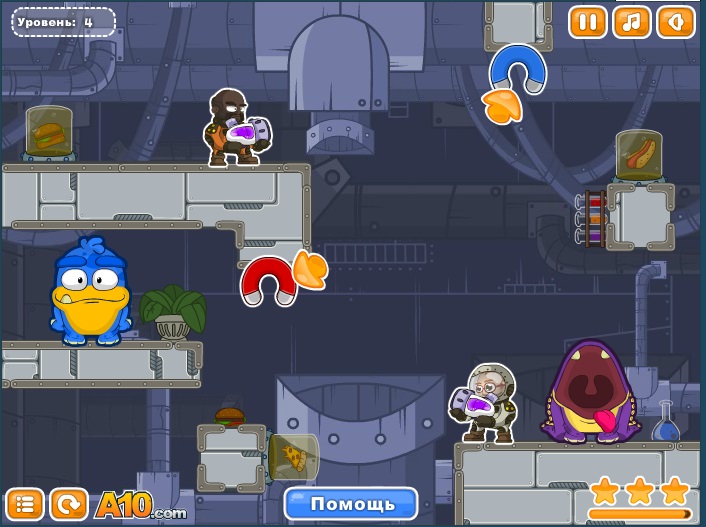Image resolution: width=706 pixels, height=527 pixels.
Task: Restart the current level
Action: coord(68,504)
